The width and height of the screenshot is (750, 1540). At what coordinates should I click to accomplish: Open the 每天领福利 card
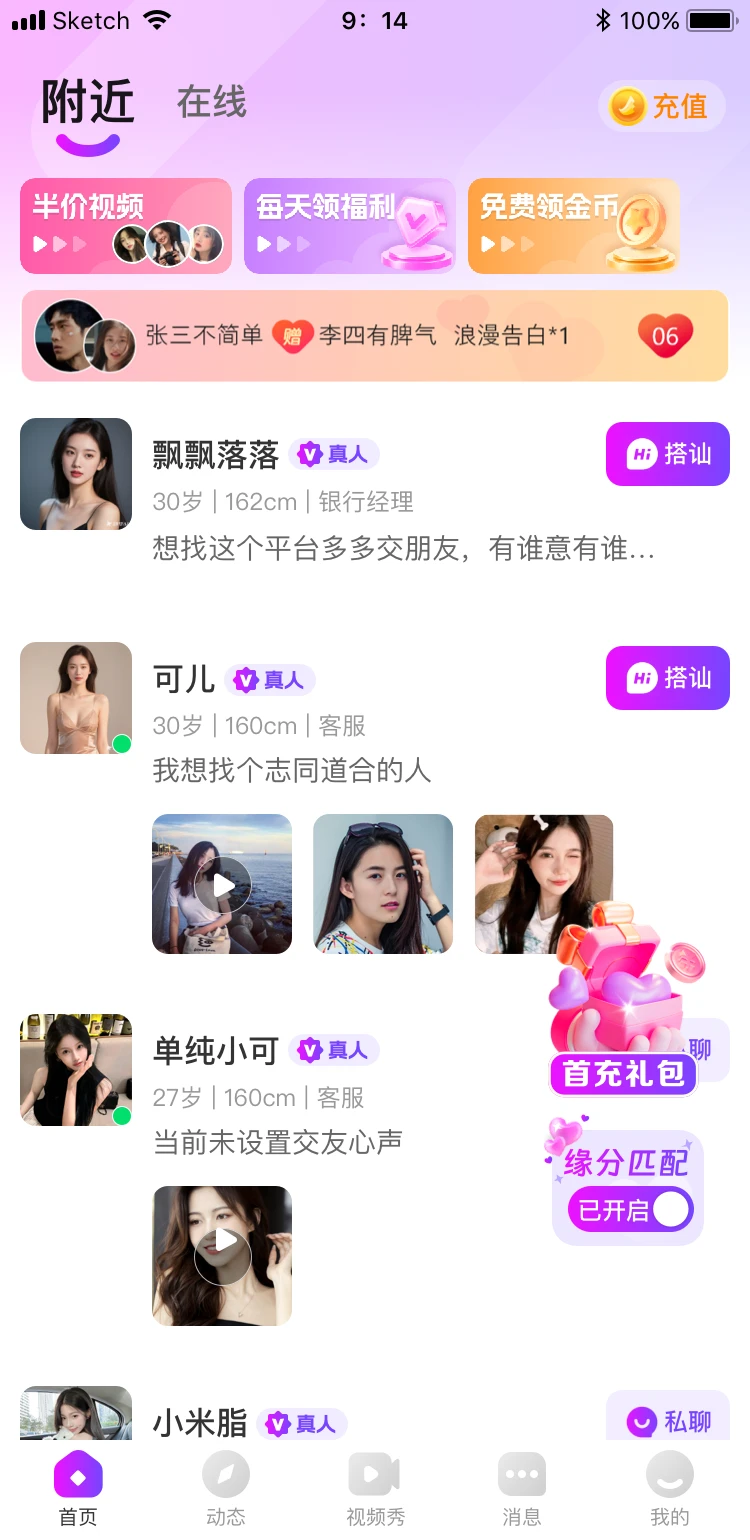pyautogui.click(x=349, y=226)
